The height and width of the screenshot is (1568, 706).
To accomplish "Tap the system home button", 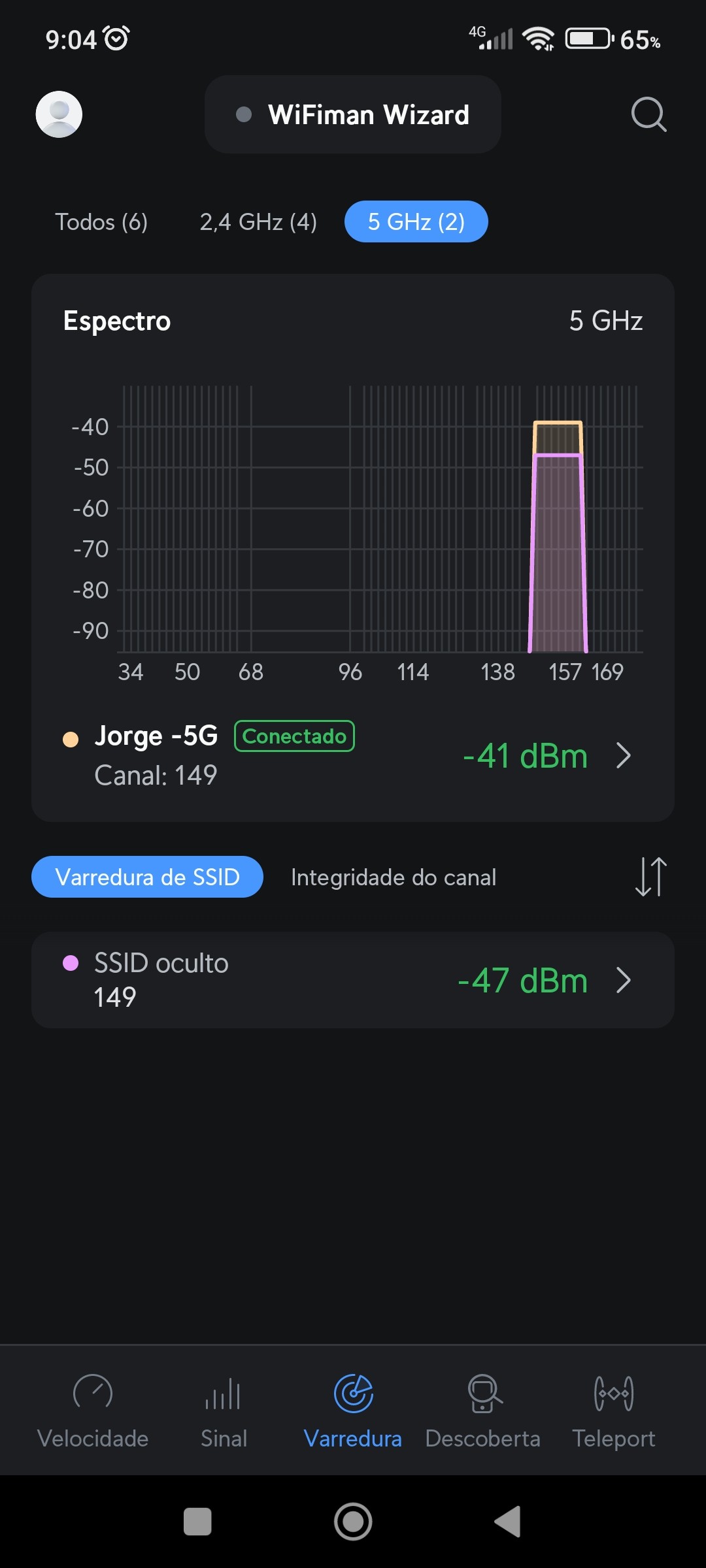I will pos(353,1522).
